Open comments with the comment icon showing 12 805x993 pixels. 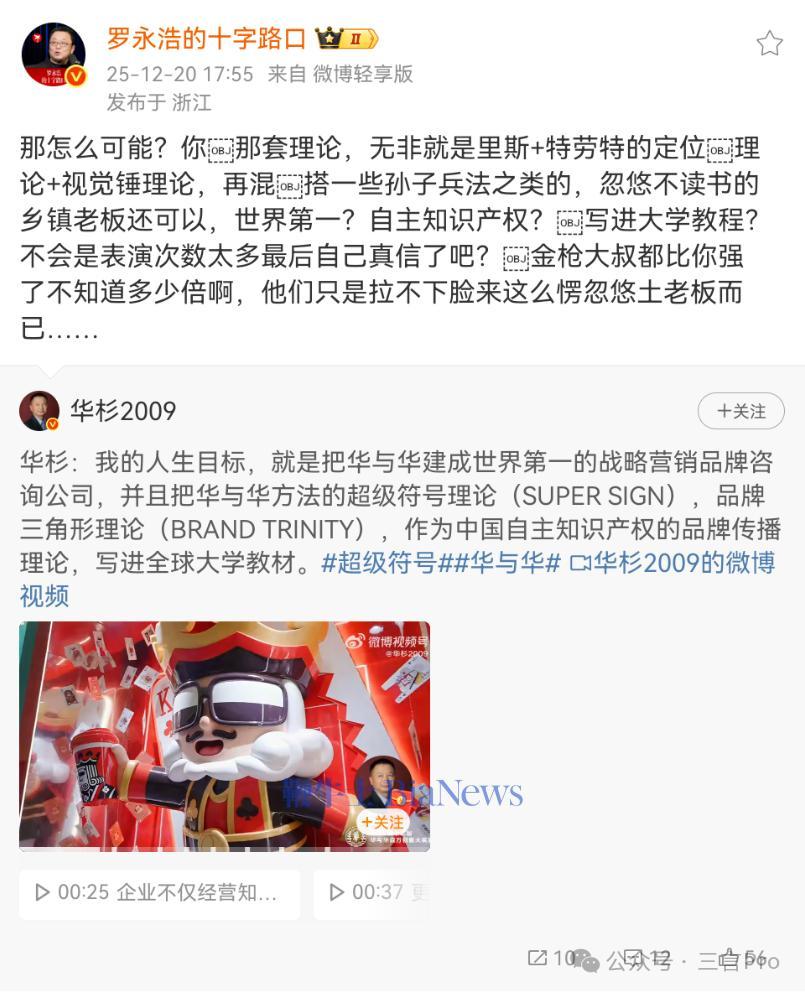(640, 958)
